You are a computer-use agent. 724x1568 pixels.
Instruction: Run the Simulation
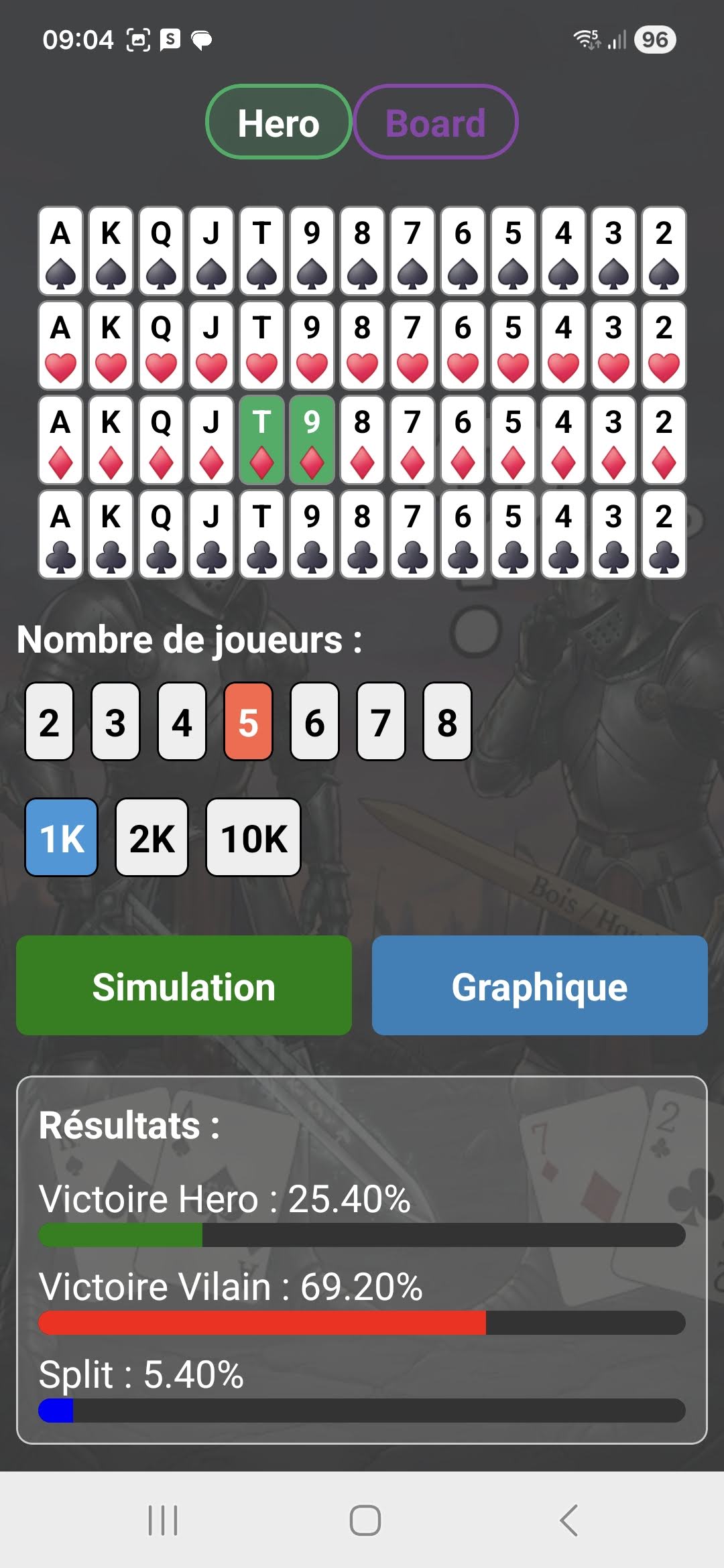(184, 986)
